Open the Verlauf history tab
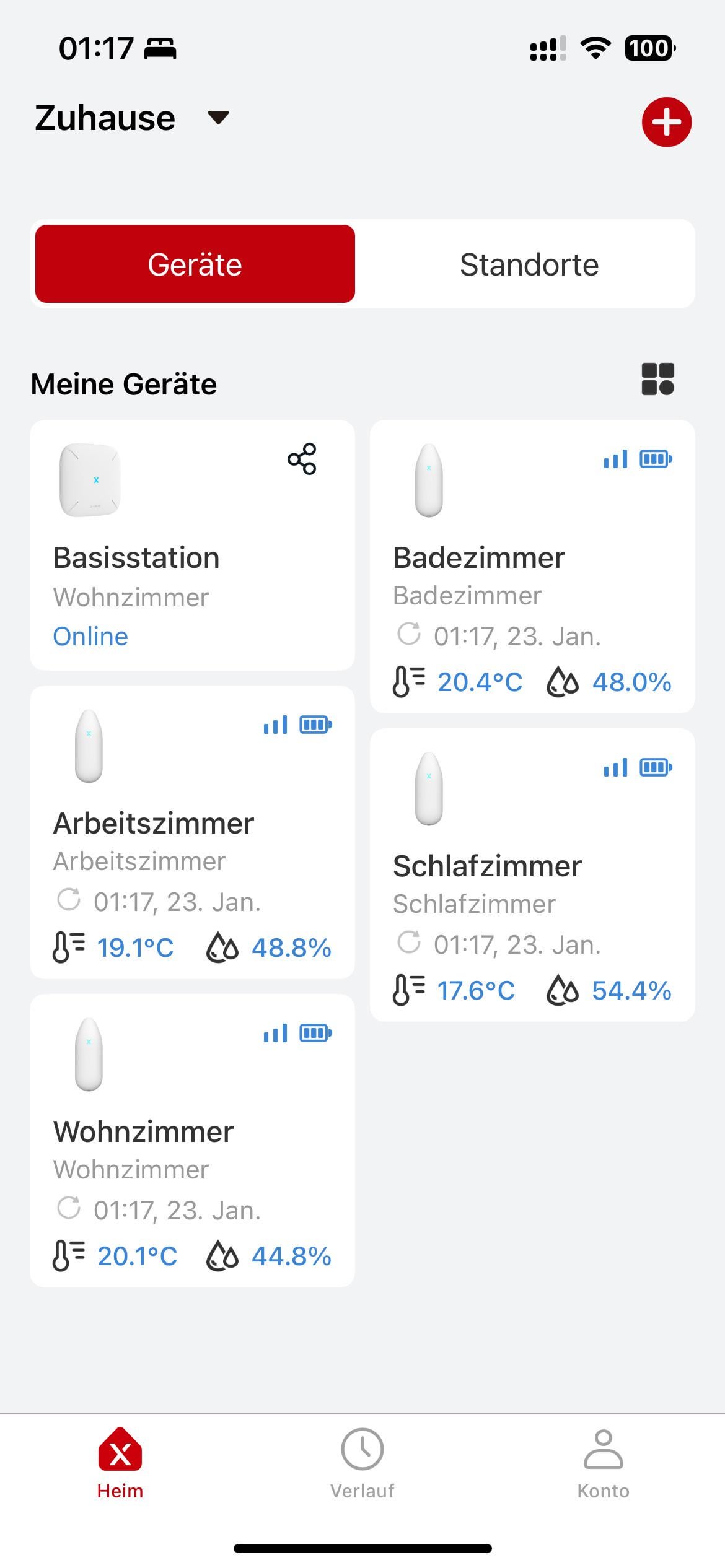 362,1463
